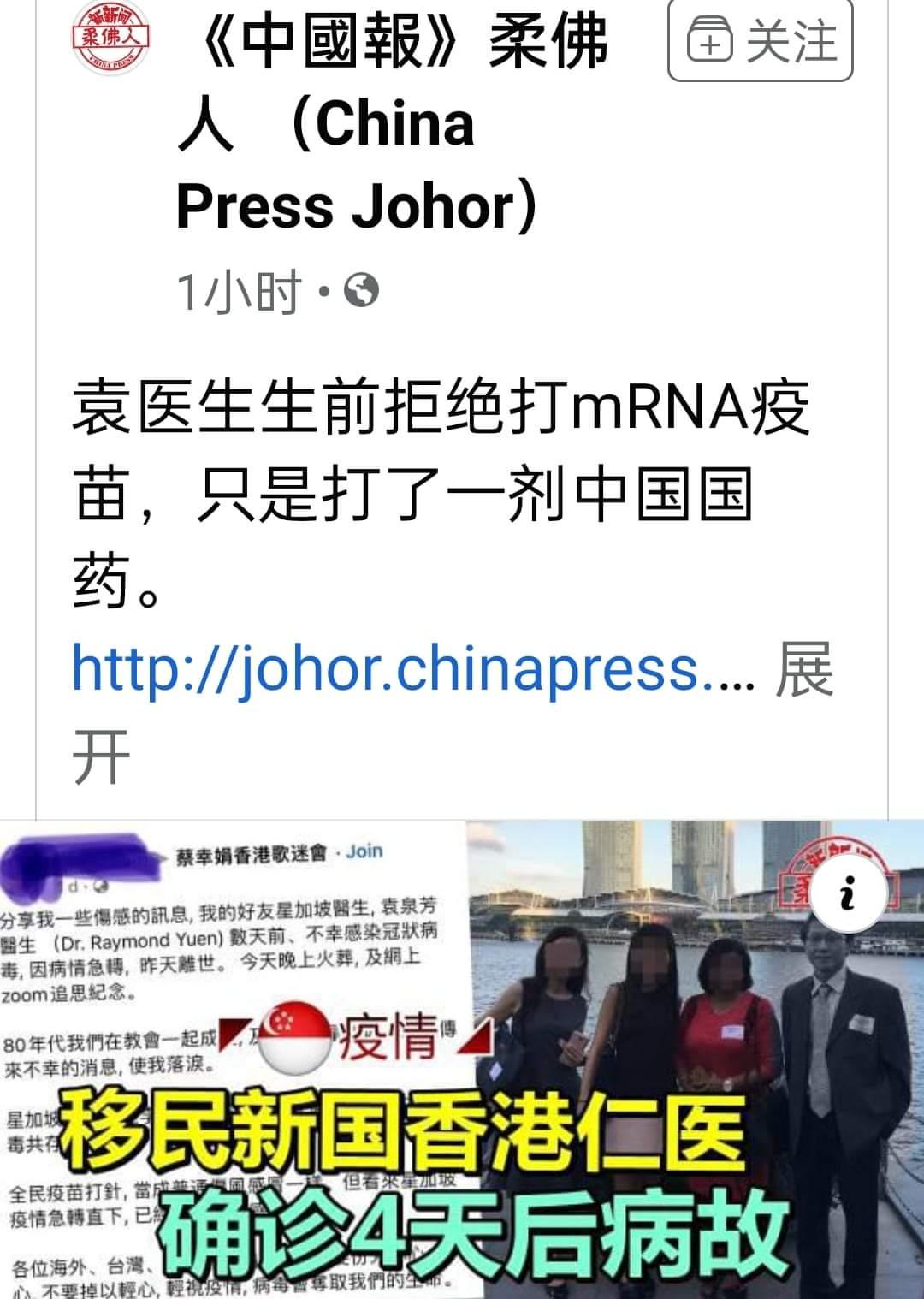924x1299 pixels.
Task: Expand the post text with 展开
Action: point(803,670)
